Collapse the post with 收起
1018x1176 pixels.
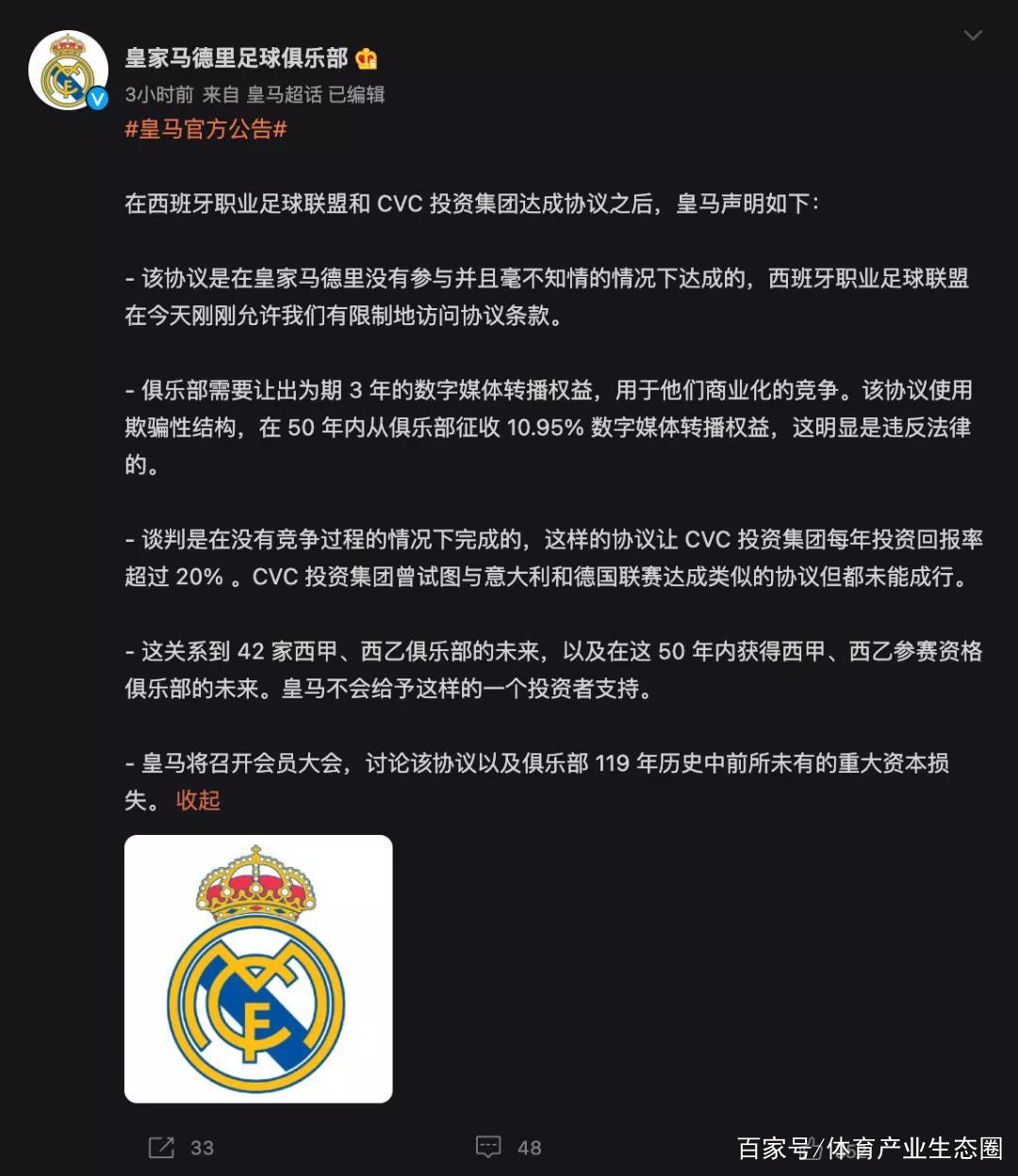tap(198, 800)
